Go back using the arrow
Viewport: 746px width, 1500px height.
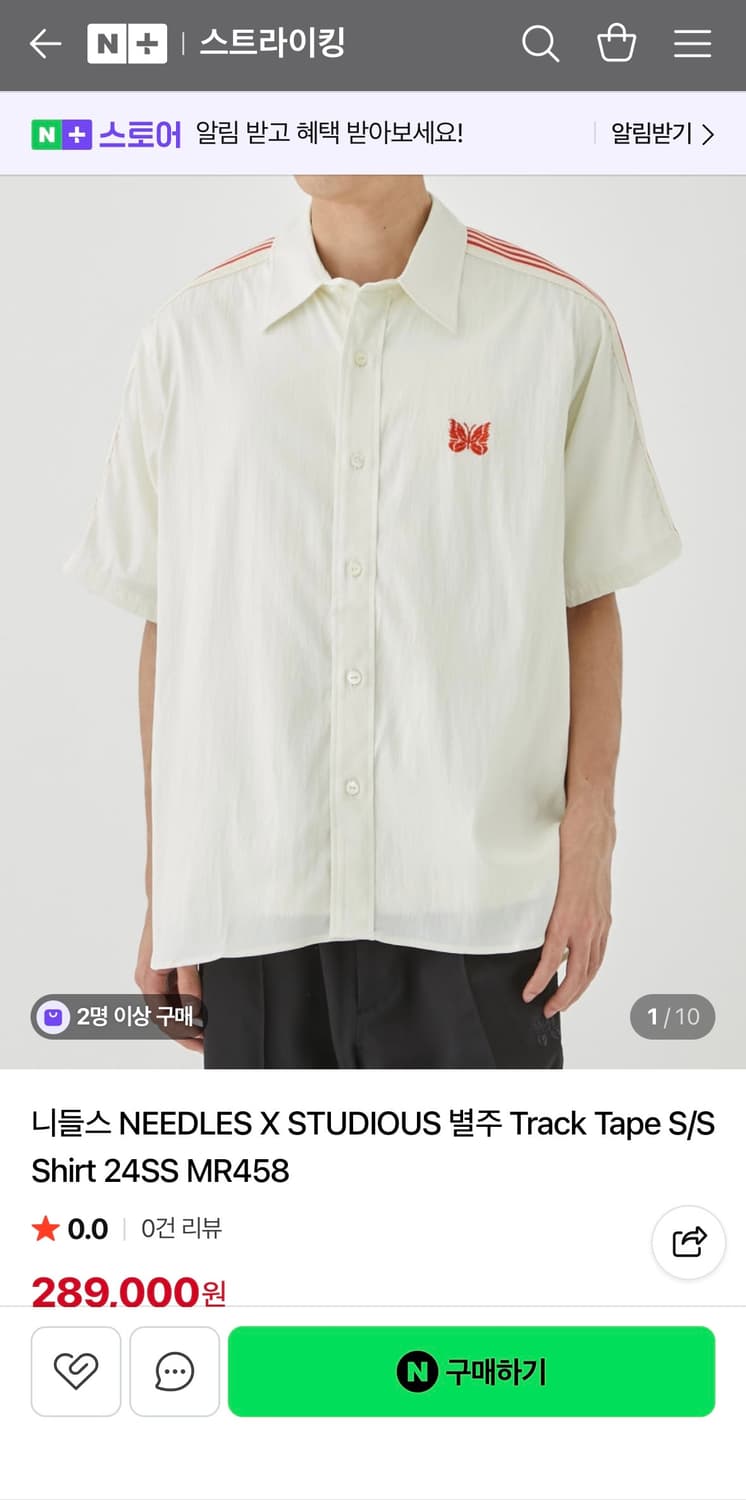point(45,44)
